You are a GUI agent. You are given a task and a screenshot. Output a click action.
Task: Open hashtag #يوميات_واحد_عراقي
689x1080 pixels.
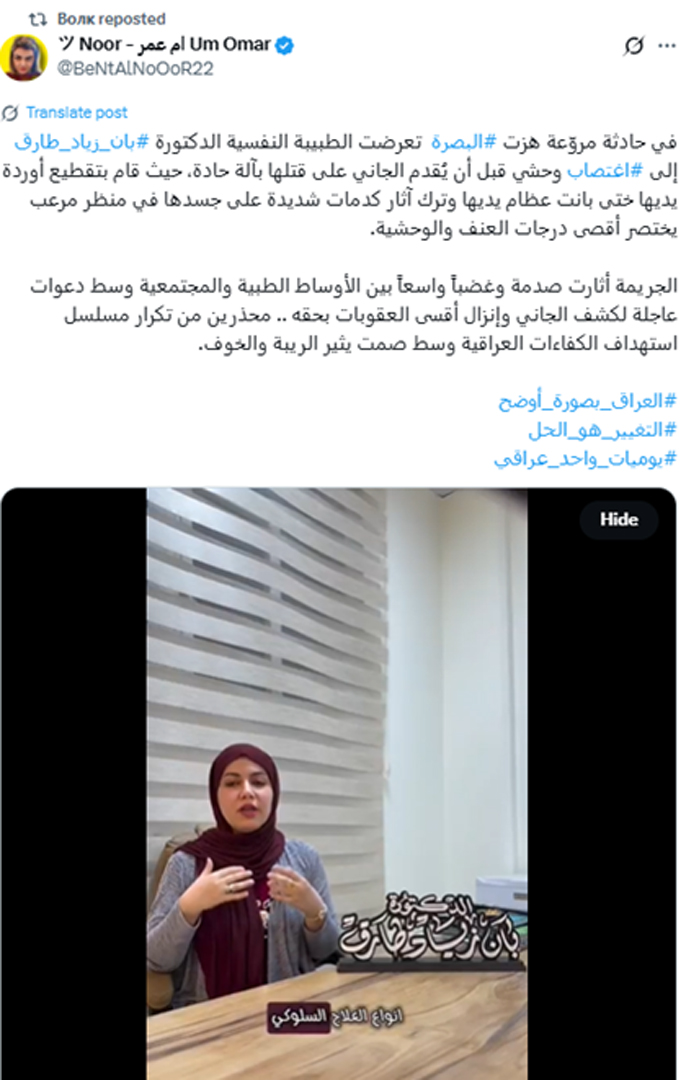click(585, 459)
